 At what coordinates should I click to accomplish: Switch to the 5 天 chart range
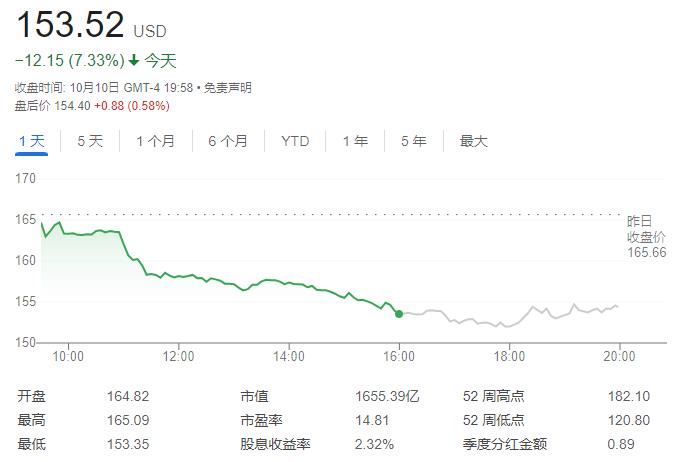[x=90, y=141]
